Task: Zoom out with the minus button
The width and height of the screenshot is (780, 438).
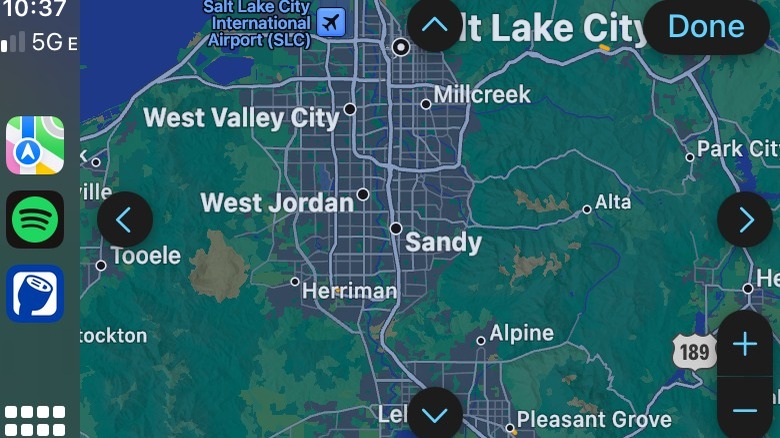Action: click(x=745, y=410)
